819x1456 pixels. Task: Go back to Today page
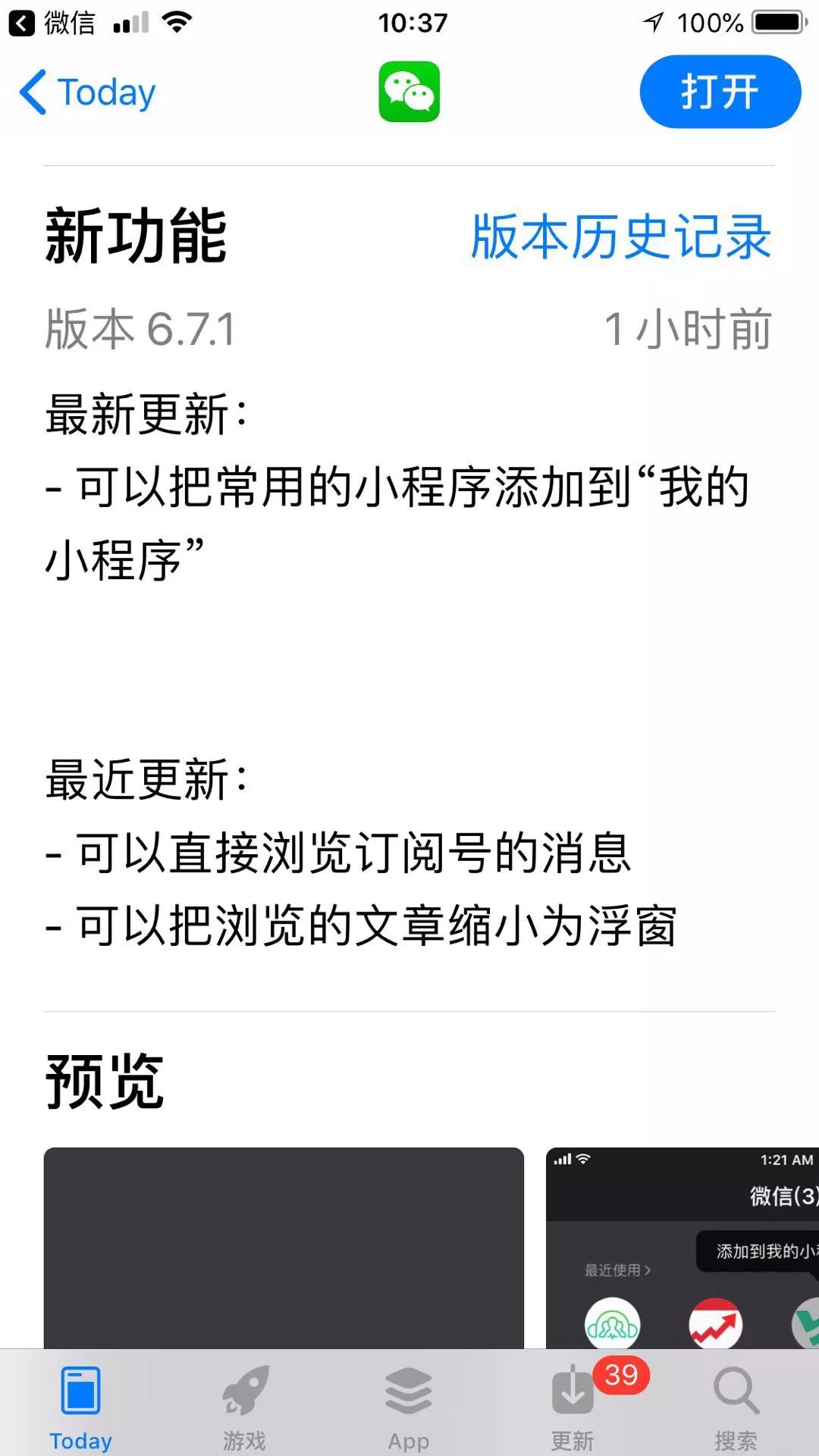87,92
